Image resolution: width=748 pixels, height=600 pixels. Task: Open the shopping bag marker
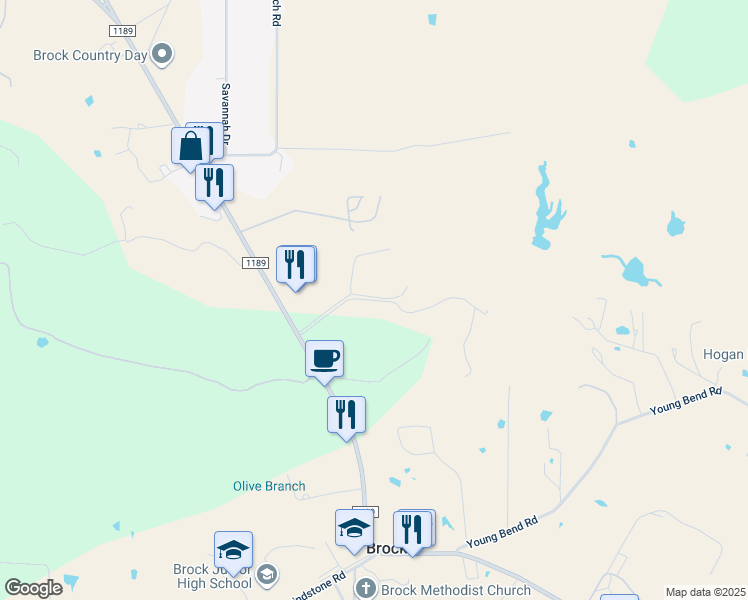190,149
